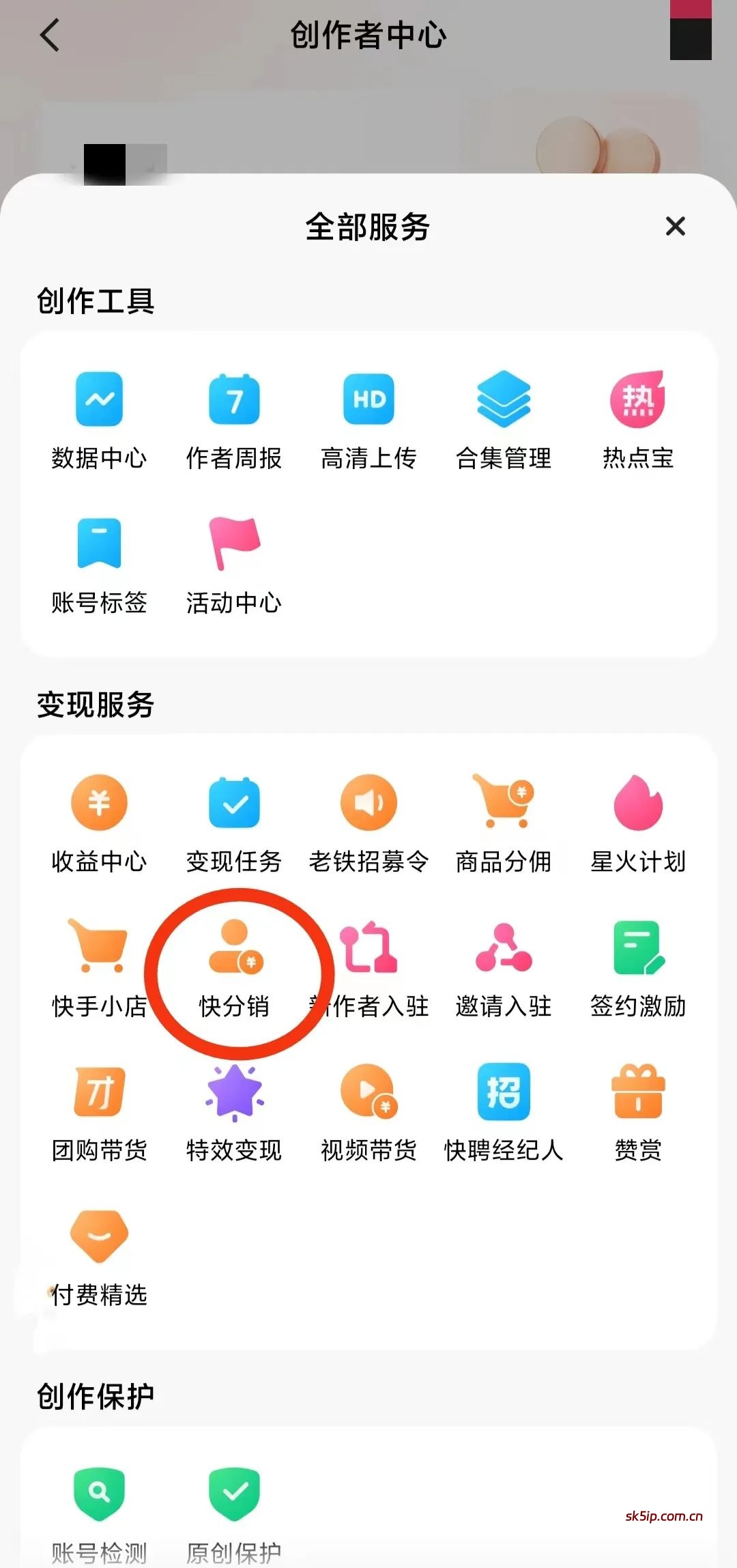Open 作者周报 weekly report
737x1568 pixels.
tap(233, 416)
